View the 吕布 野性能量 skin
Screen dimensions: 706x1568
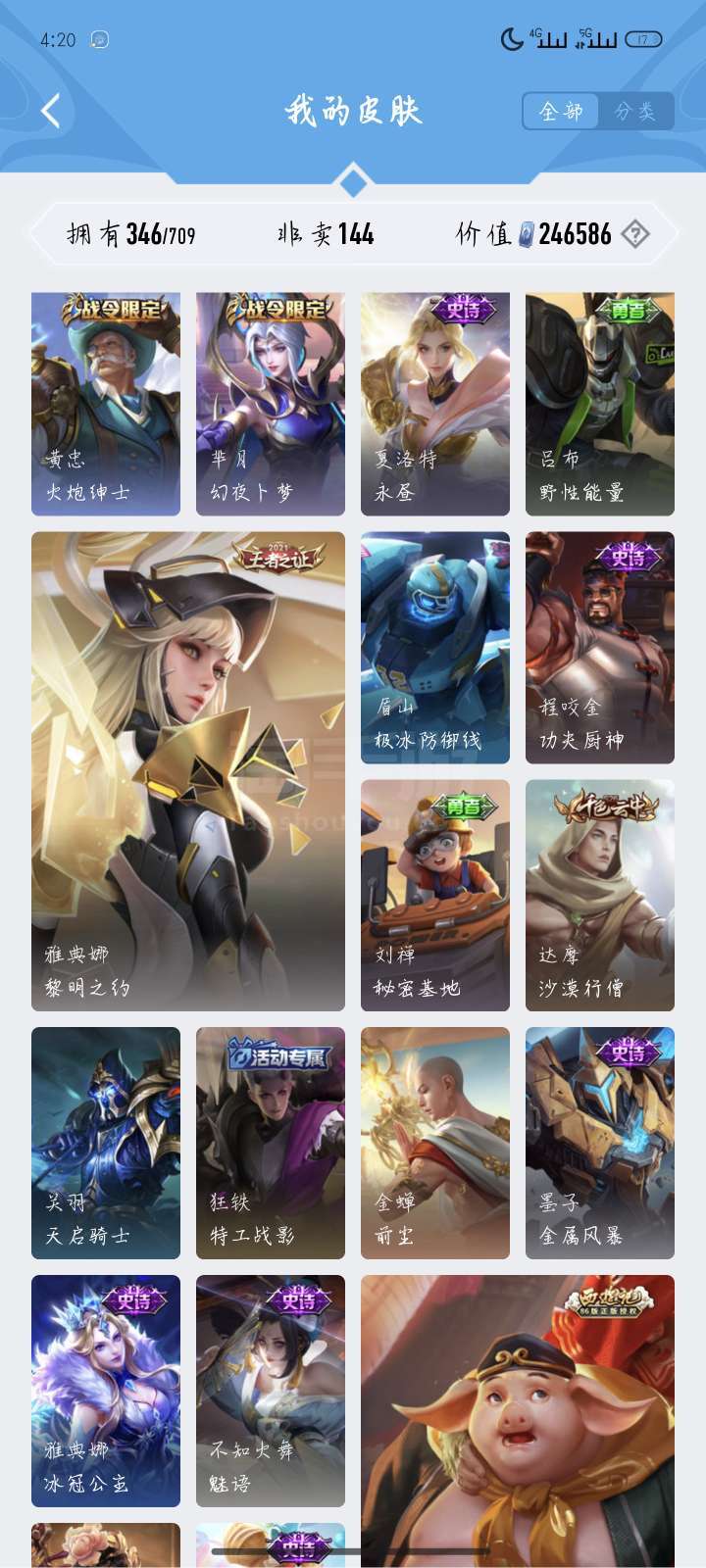(600, 404)
